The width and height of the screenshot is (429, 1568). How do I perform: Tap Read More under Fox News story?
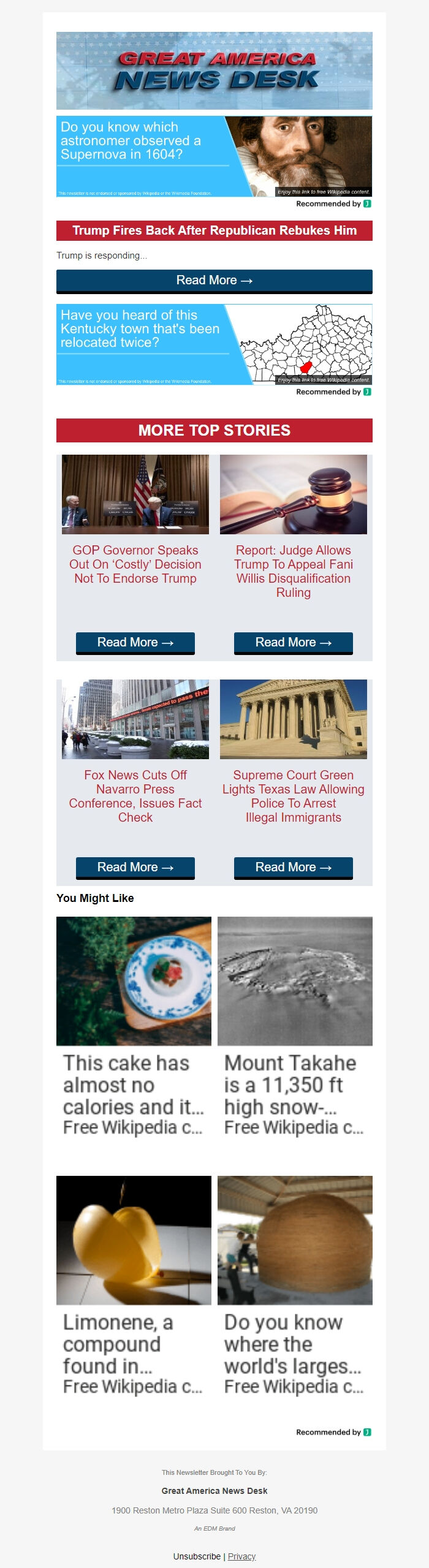(x=135, y=868)
